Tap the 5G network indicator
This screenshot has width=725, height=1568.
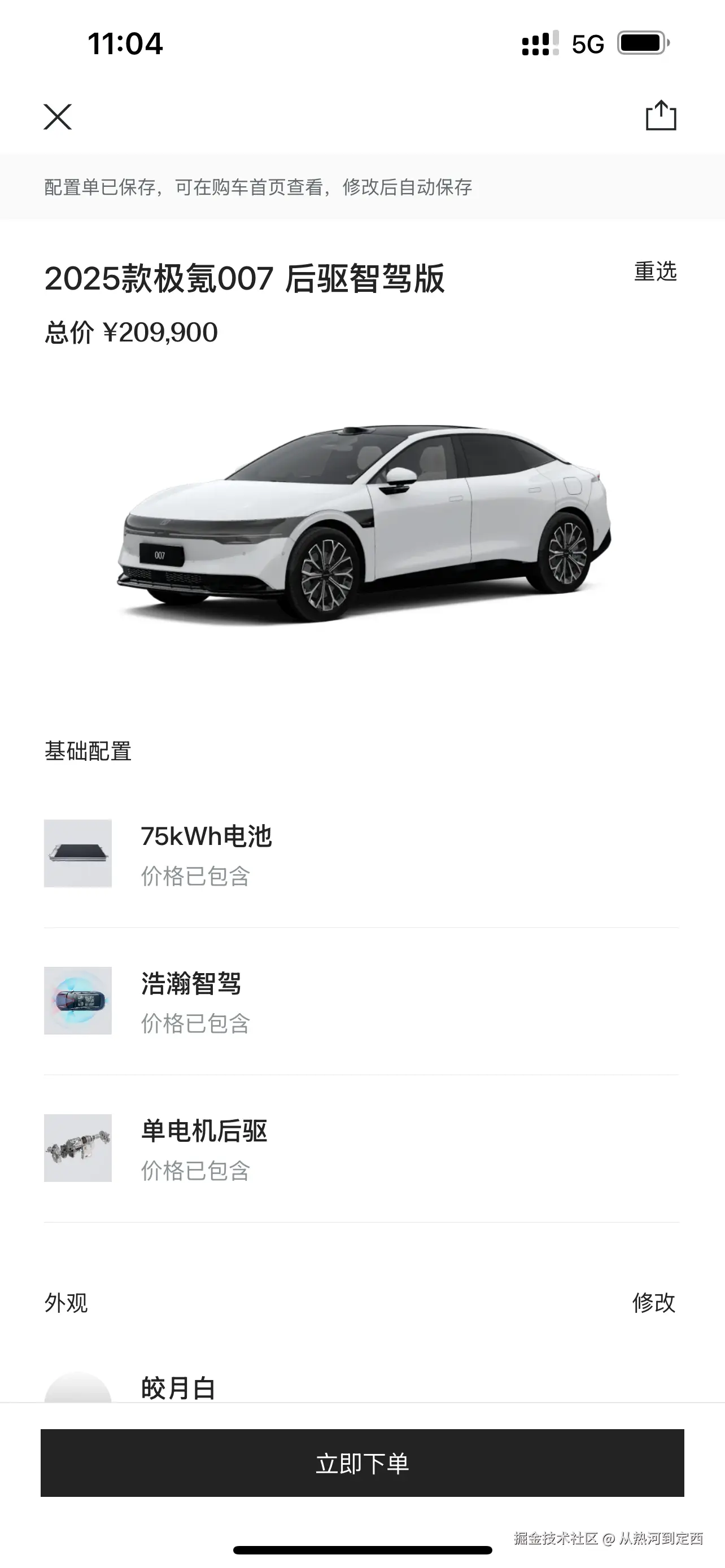(x=586, y=43)
